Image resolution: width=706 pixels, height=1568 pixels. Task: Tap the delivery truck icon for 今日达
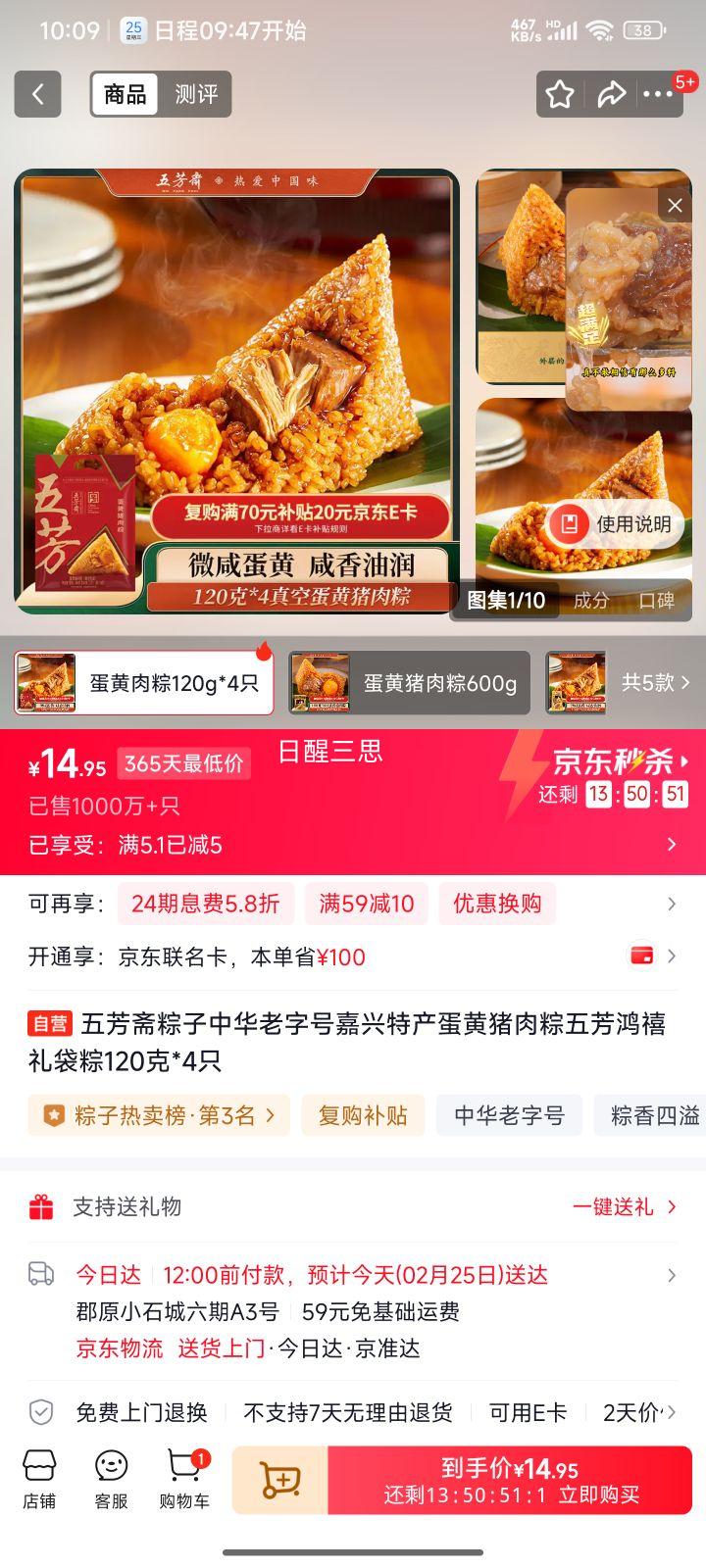[41, 1272]
